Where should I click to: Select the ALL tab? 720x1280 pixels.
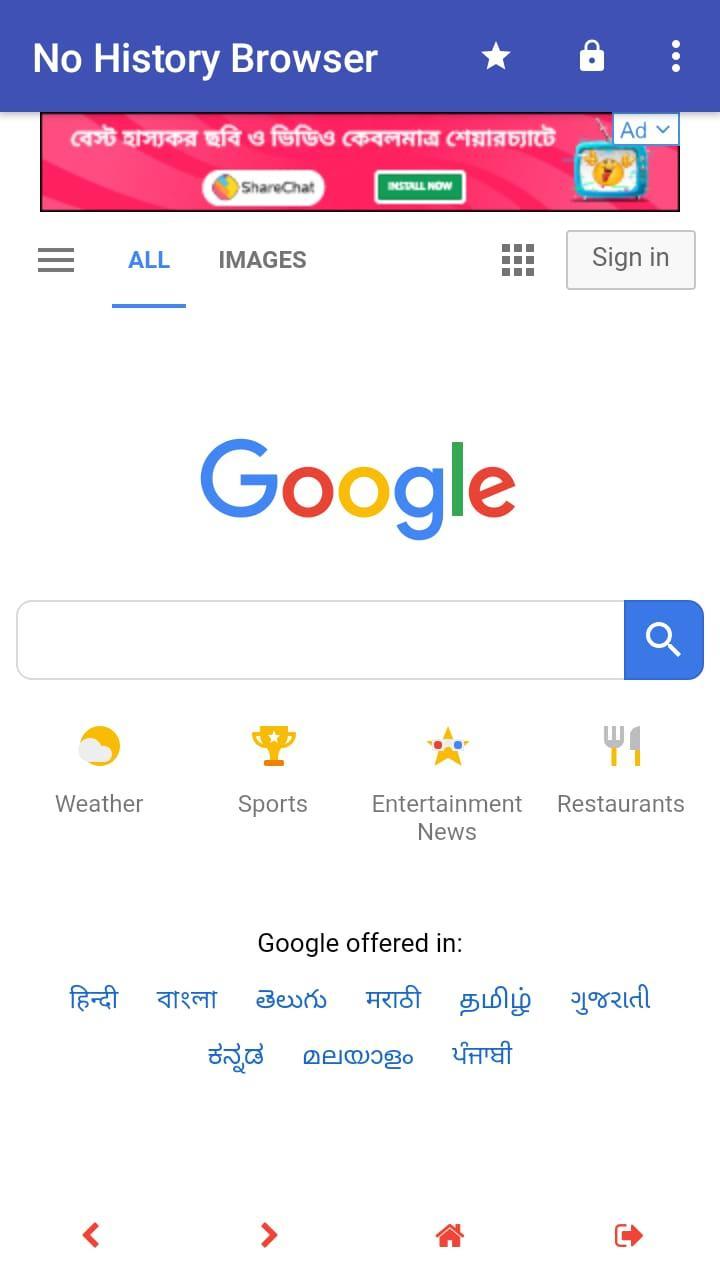point(149,260)
